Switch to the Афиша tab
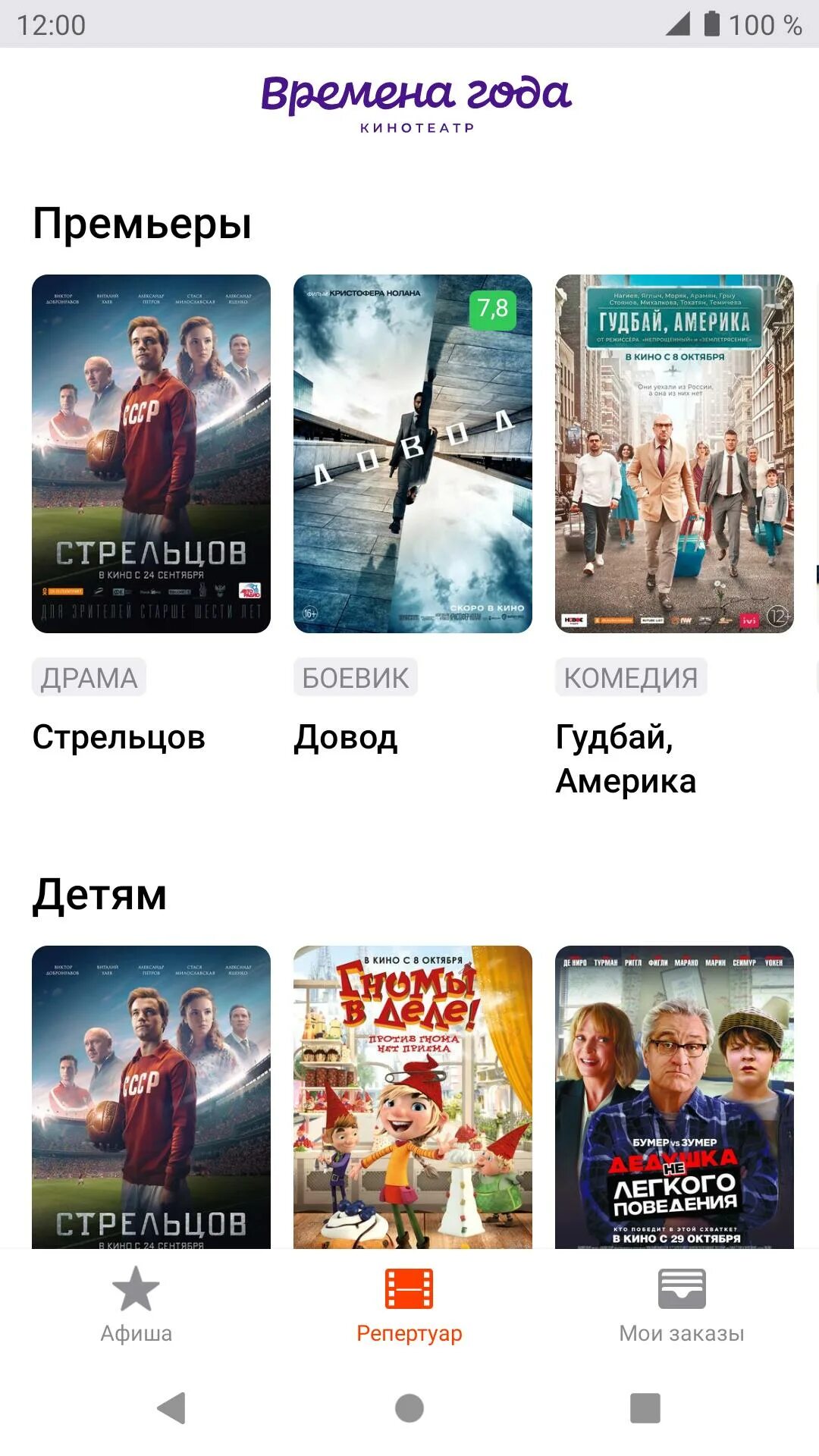The height and width of the screenshot is (1456, 819). pos(136,1304)
